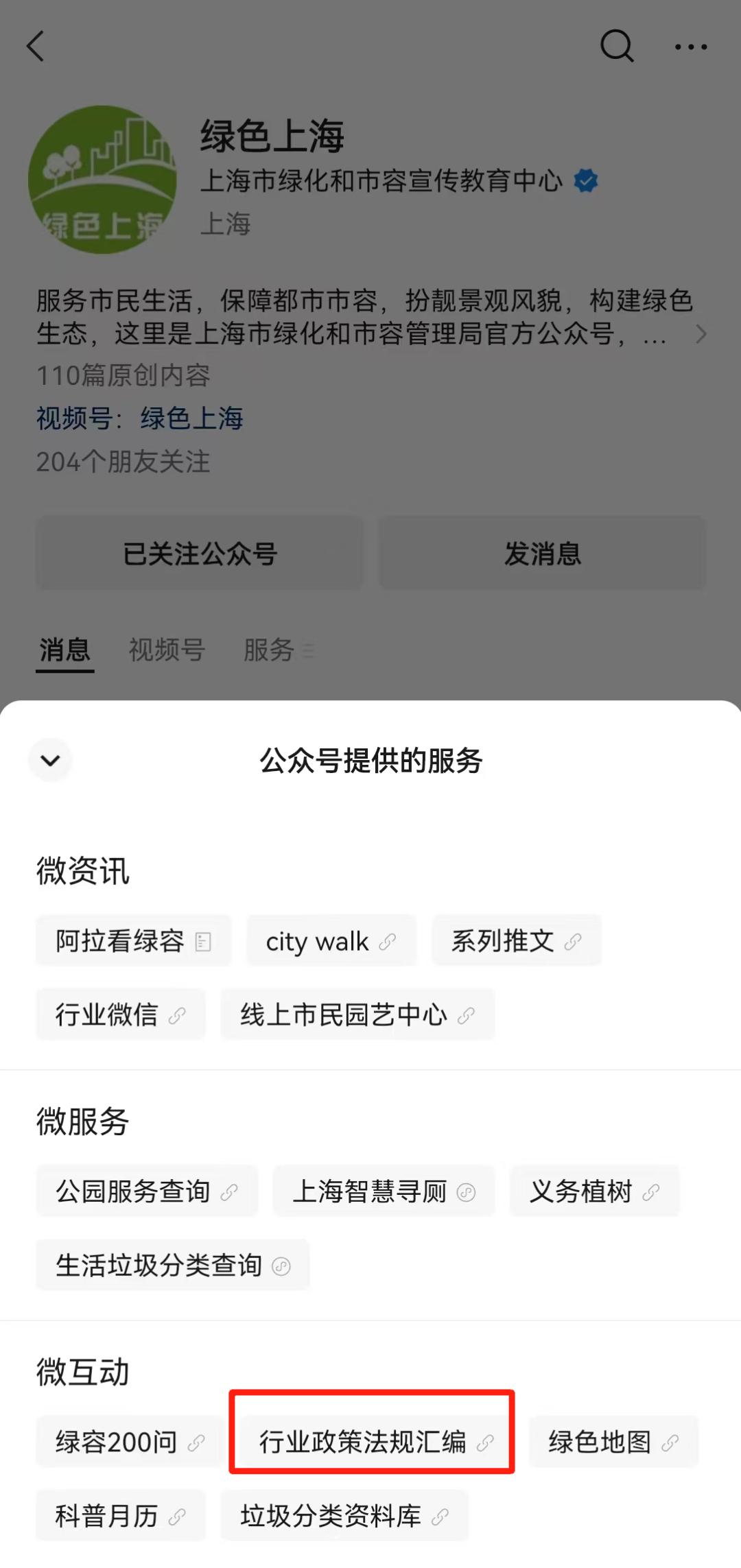The height and width of the screenshot is (1568, 741).
Task: Select 行业微信 chip
Action: pos(120,1014)
